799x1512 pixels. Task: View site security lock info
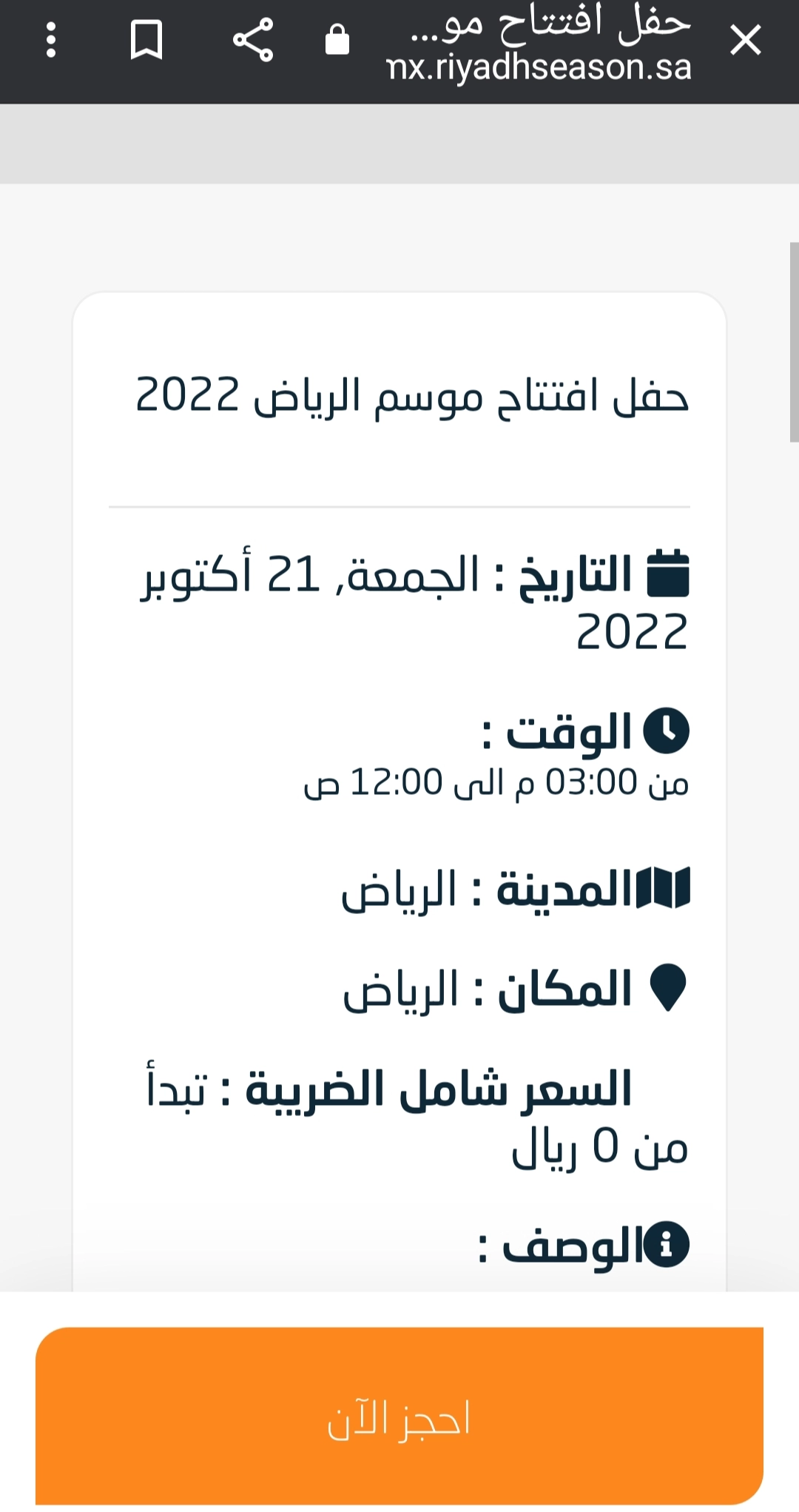pos(337,39)
